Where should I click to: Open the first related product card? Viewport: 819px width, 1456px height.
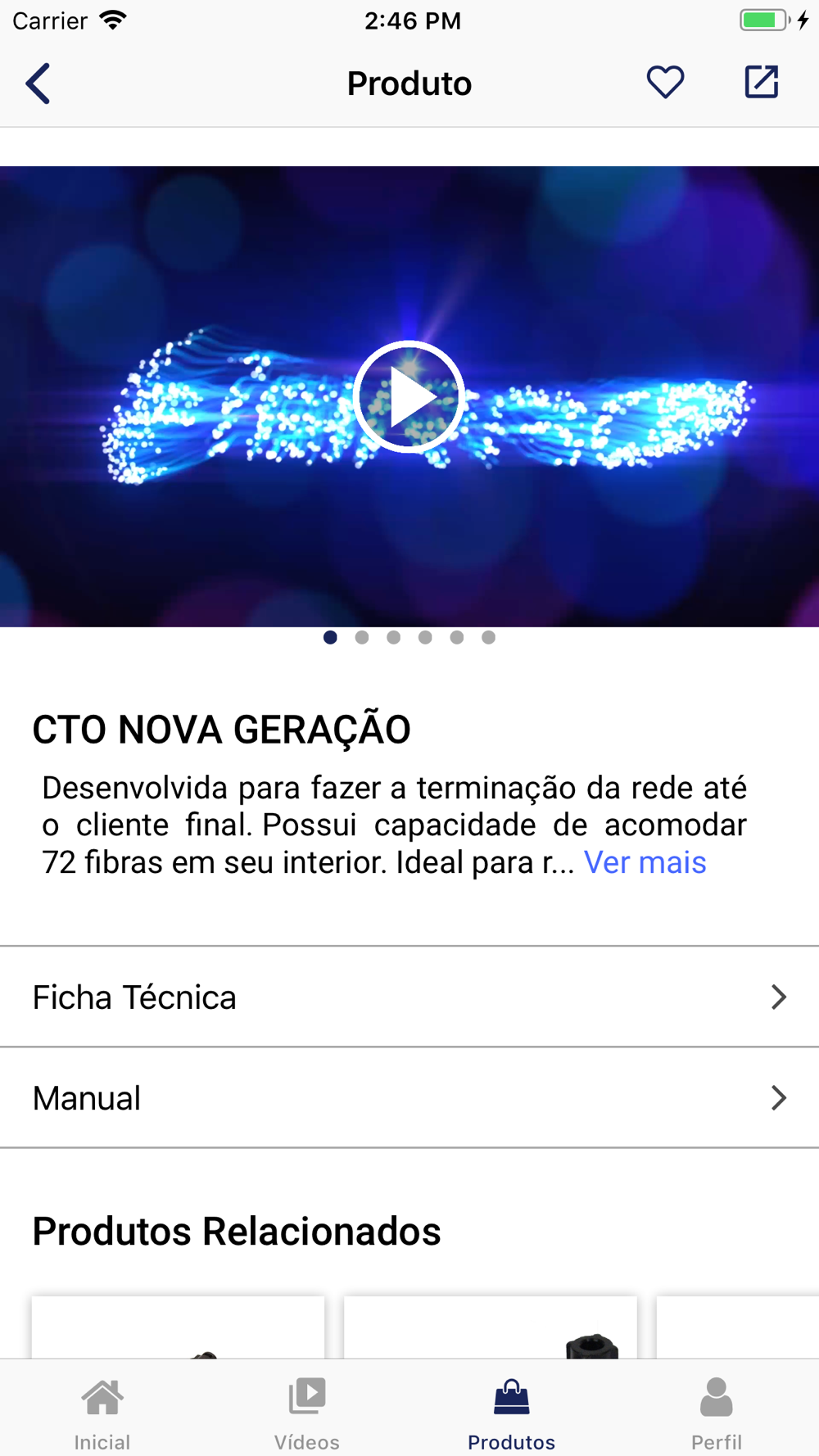(x=178, y=1327)
